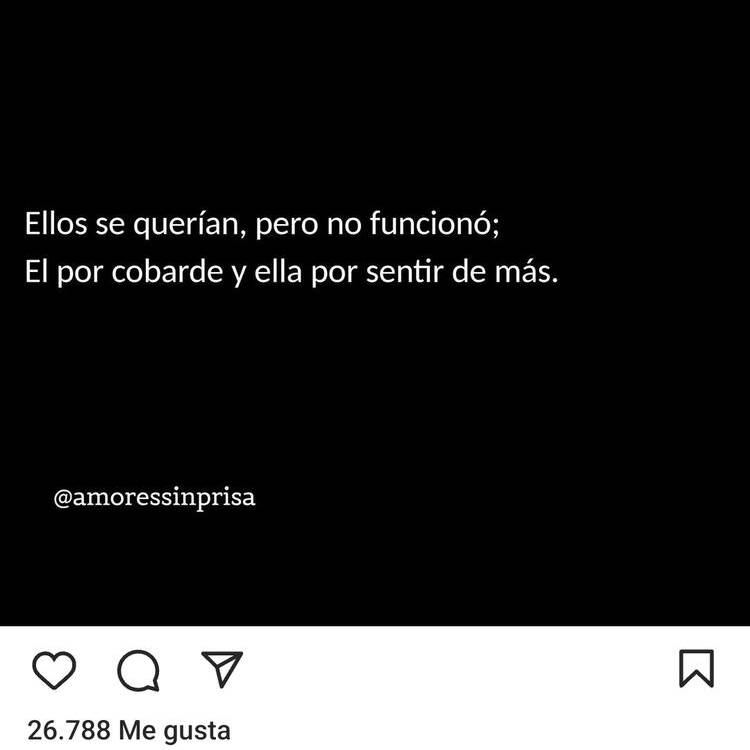Save the post with the bookmark icon
Screen dimensions: 750x750
coord(696,668)
